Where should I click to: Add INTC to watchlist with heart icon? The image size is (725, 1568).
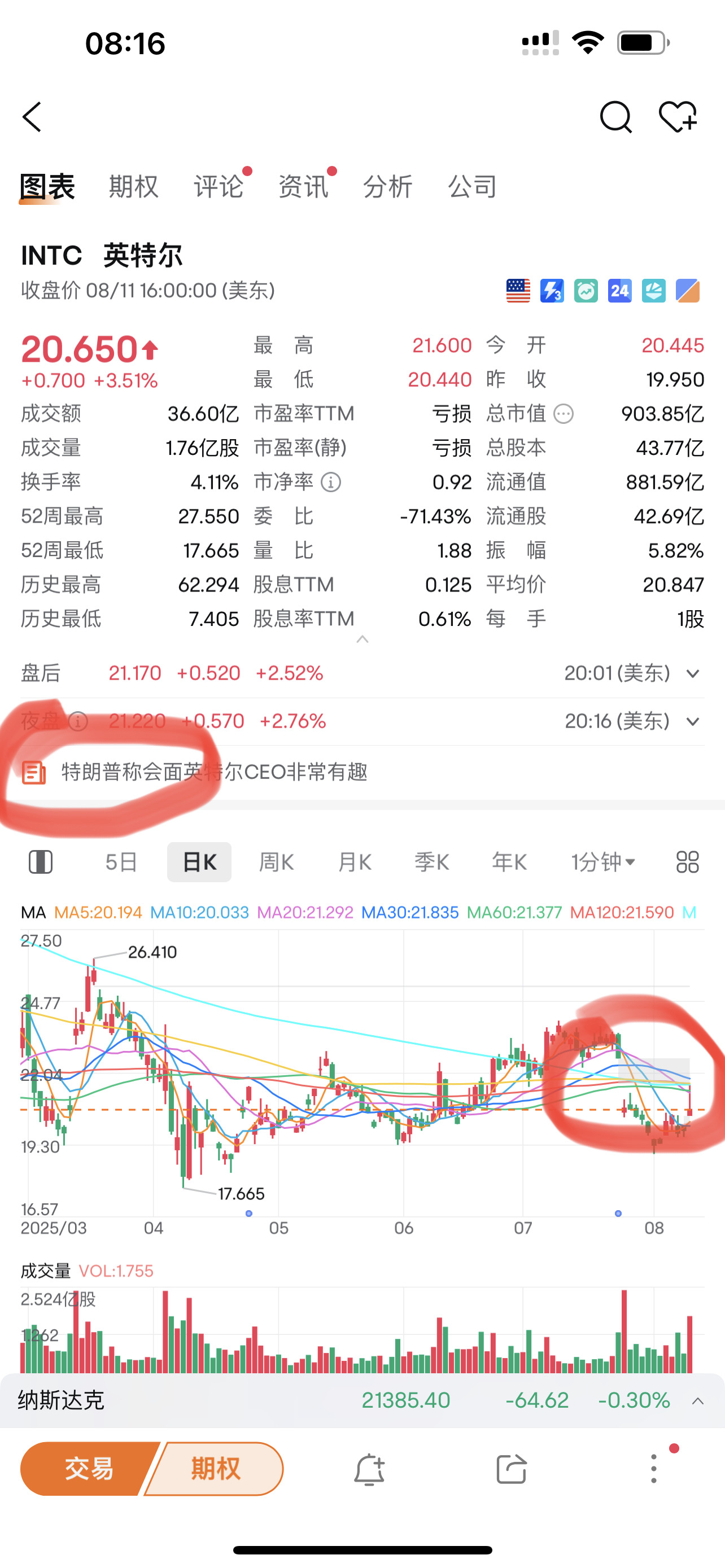point(678,117)
